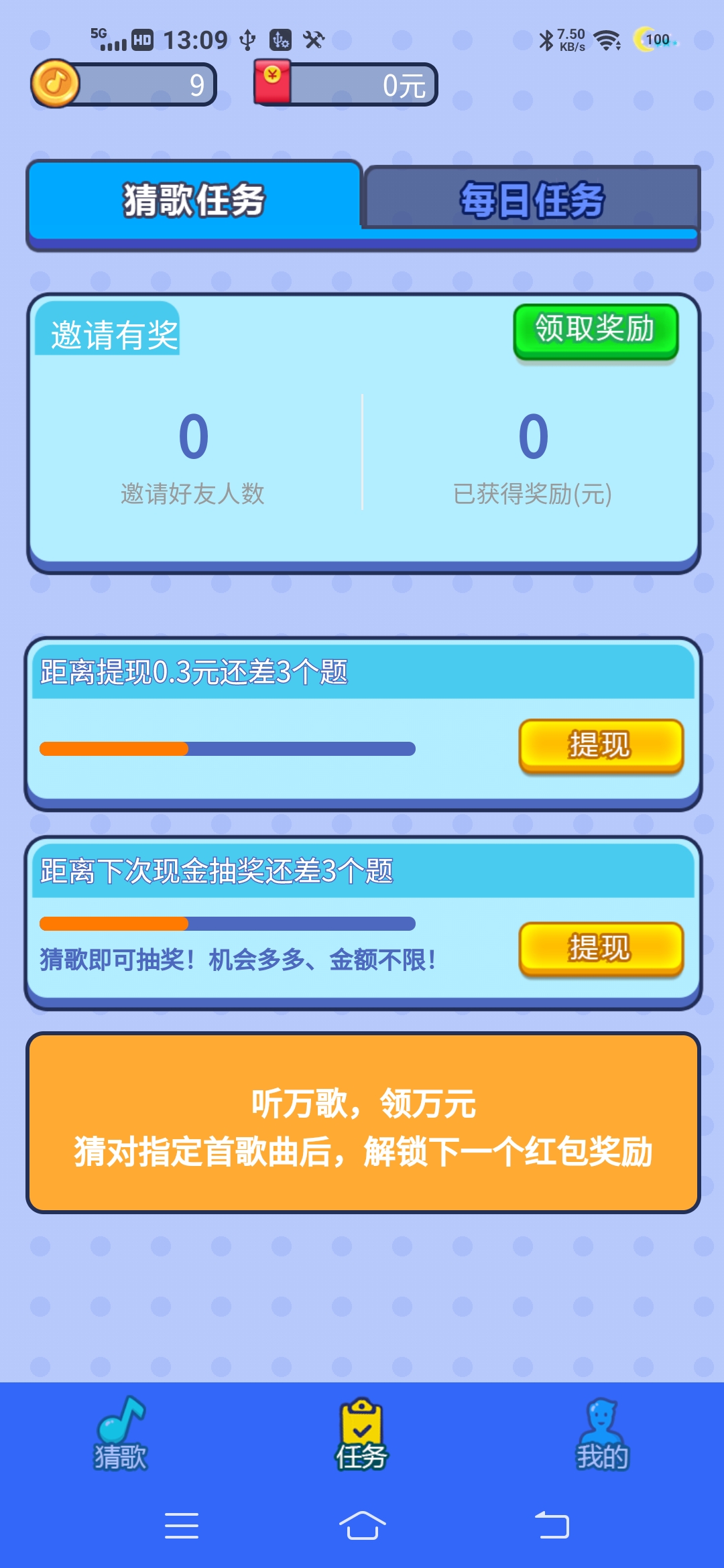Open the Bluetooth icon in the status bar
Image resolution: width=724 pixels, height=1568 pixels.
tap(546, 40)
